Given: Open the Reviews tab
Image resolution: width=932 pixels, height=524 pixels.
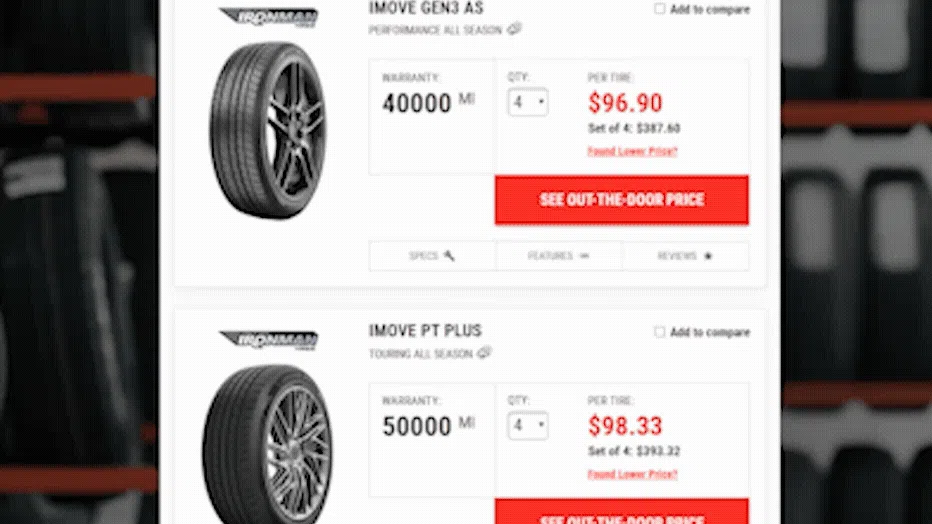Looking at the screenshot, I should click(x=685, y=256).
